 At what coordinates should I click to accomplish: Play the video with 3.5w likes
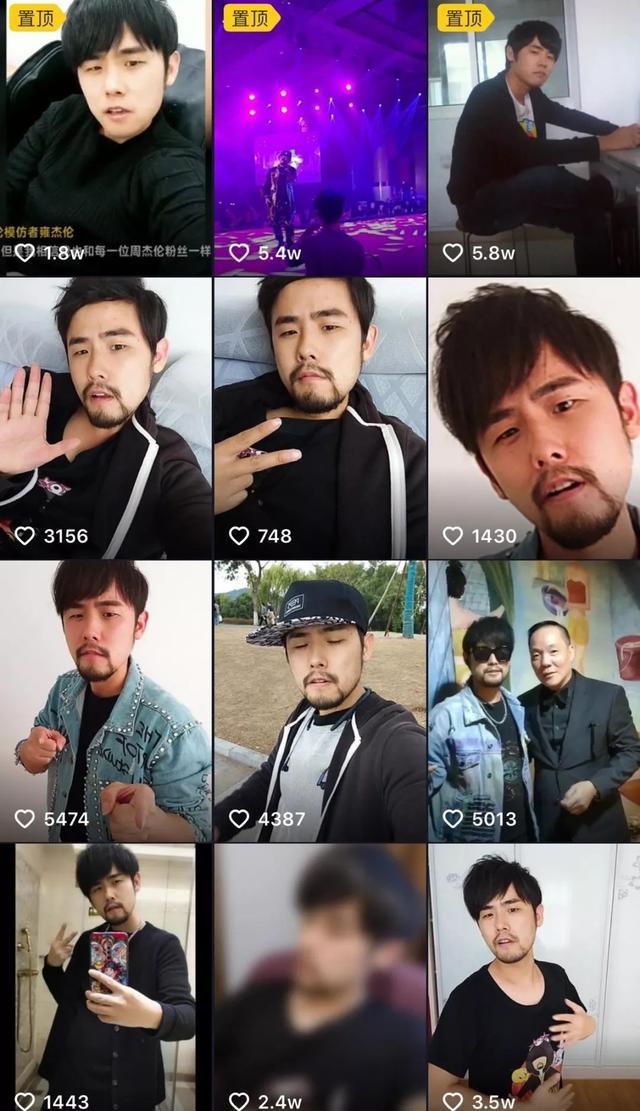pyautogui.click(x=534, y=975)
